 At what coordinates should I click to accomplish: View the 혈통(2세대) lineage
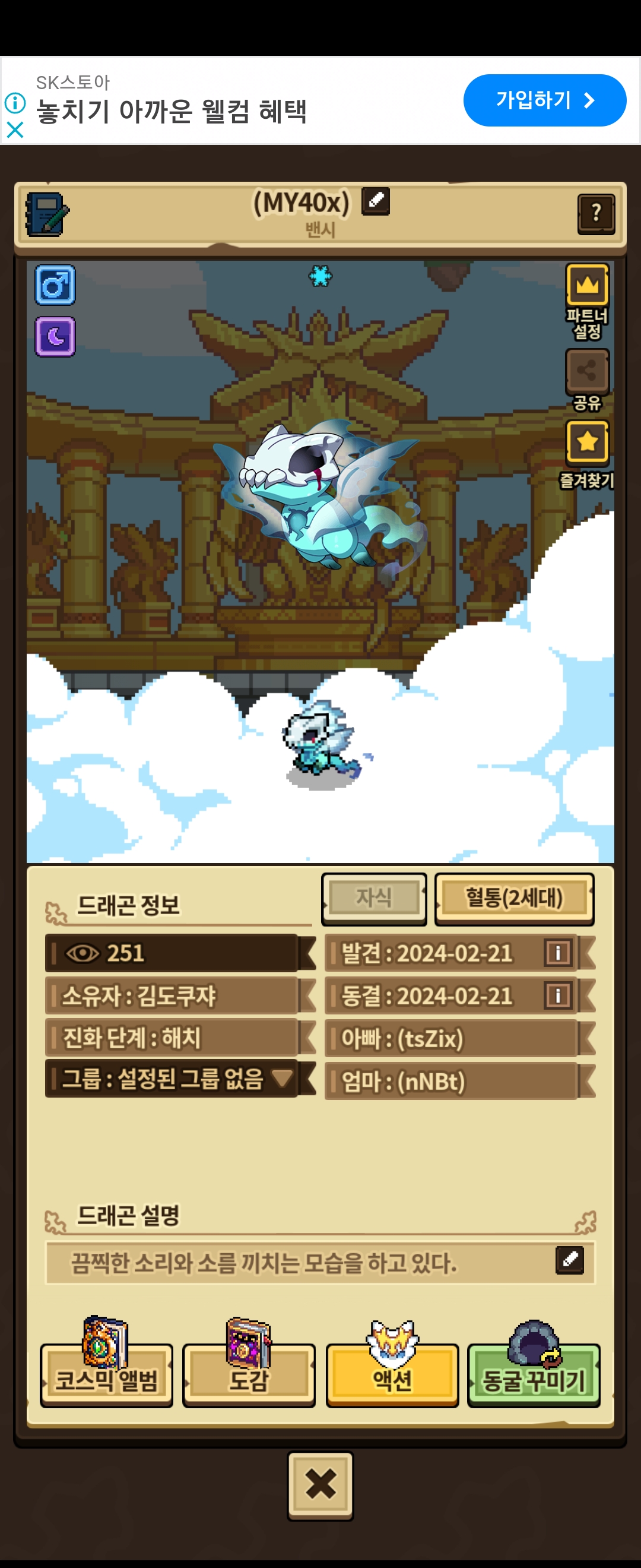[x=514, y=898]
